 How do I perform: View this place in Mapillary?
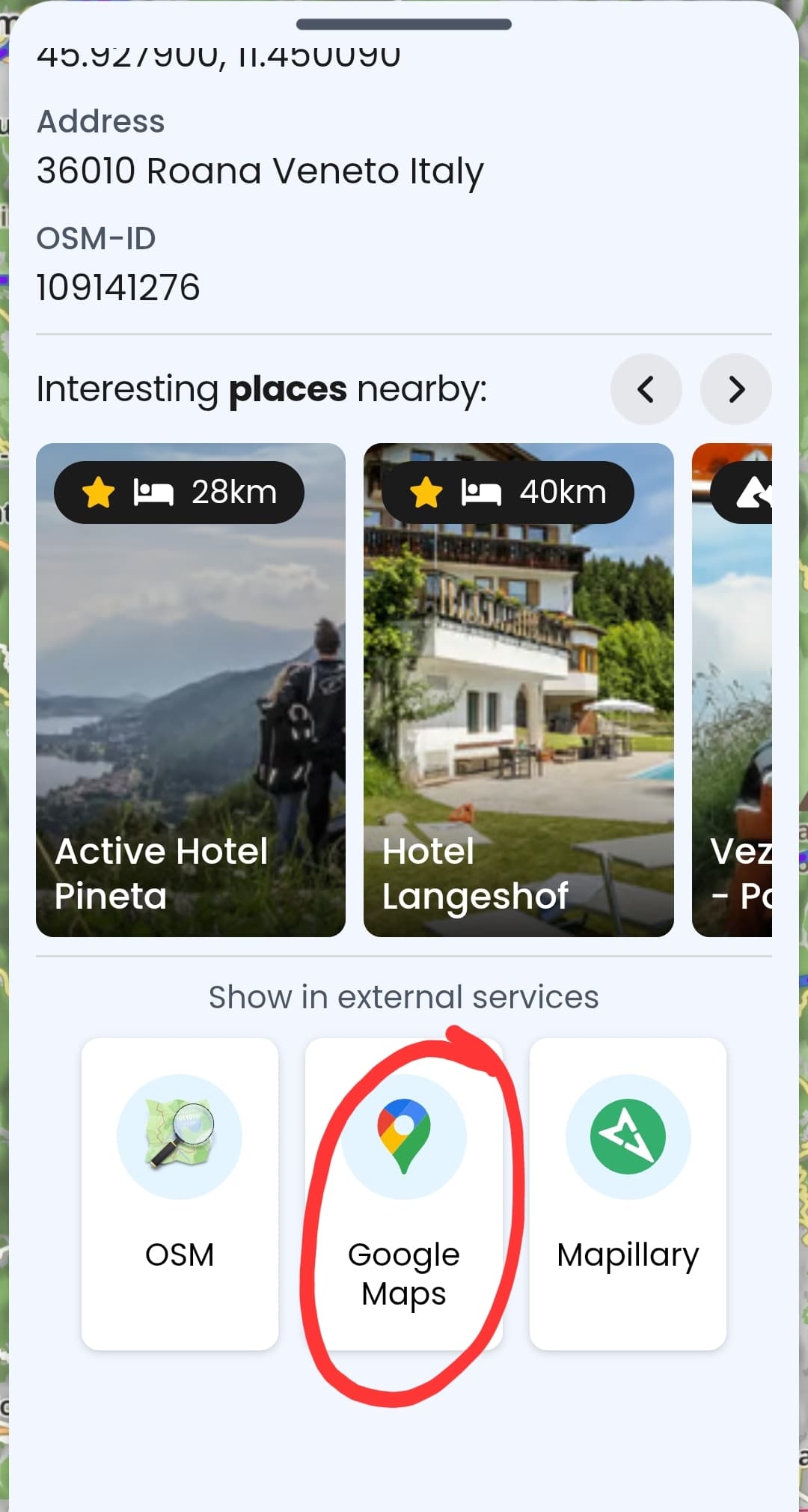[x=628, y=1193]
